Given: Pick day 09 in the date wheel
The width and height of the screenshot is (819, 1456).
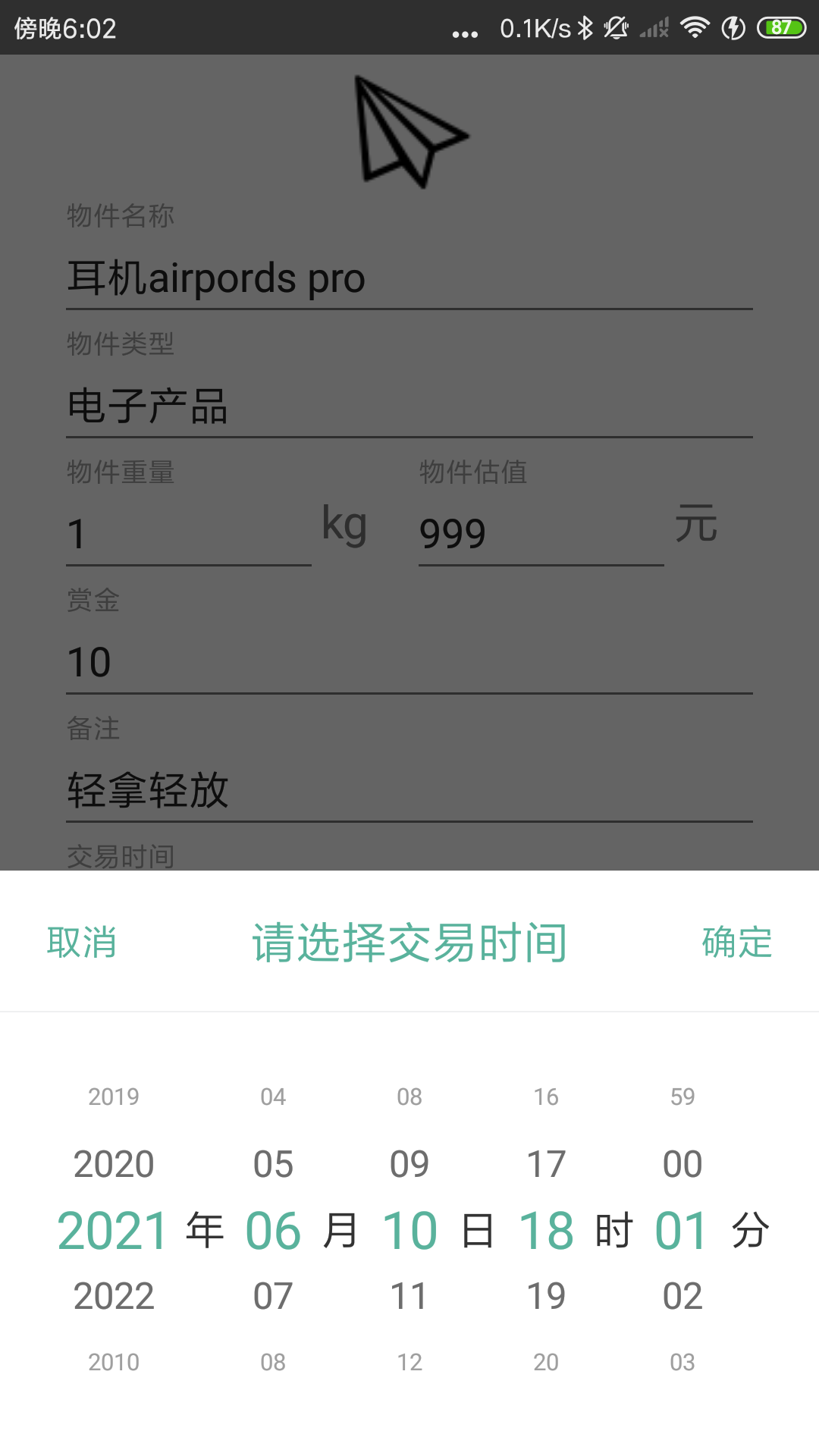Looking at the screenshot, I should pyautogui.click(x=409, y=1164).
